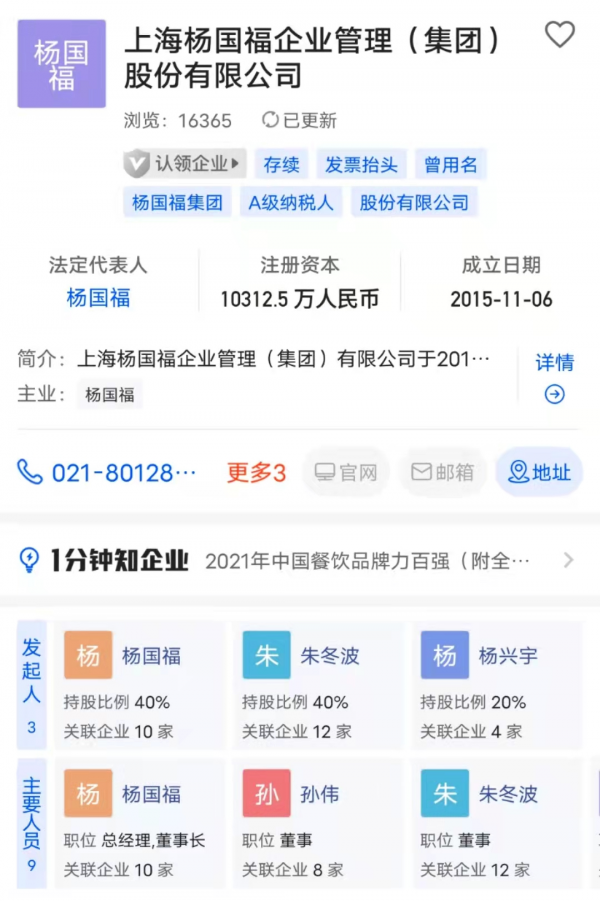
Task: View the company 地址 address
Action: point(539,472)
